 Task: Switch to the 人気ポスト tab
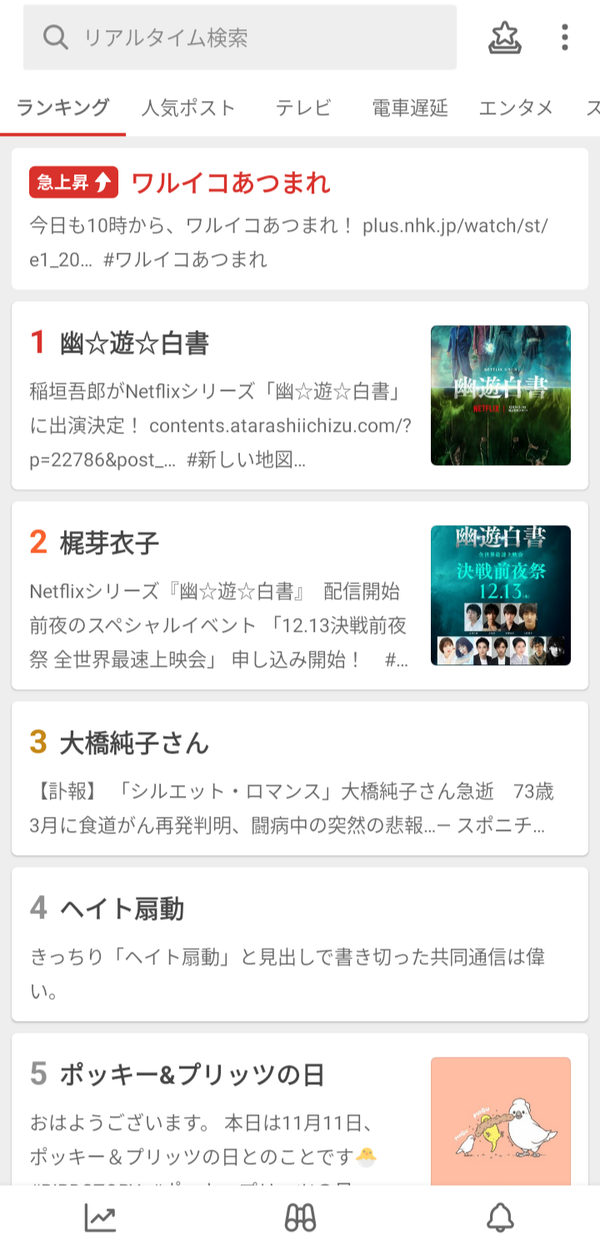coord(188,108)
